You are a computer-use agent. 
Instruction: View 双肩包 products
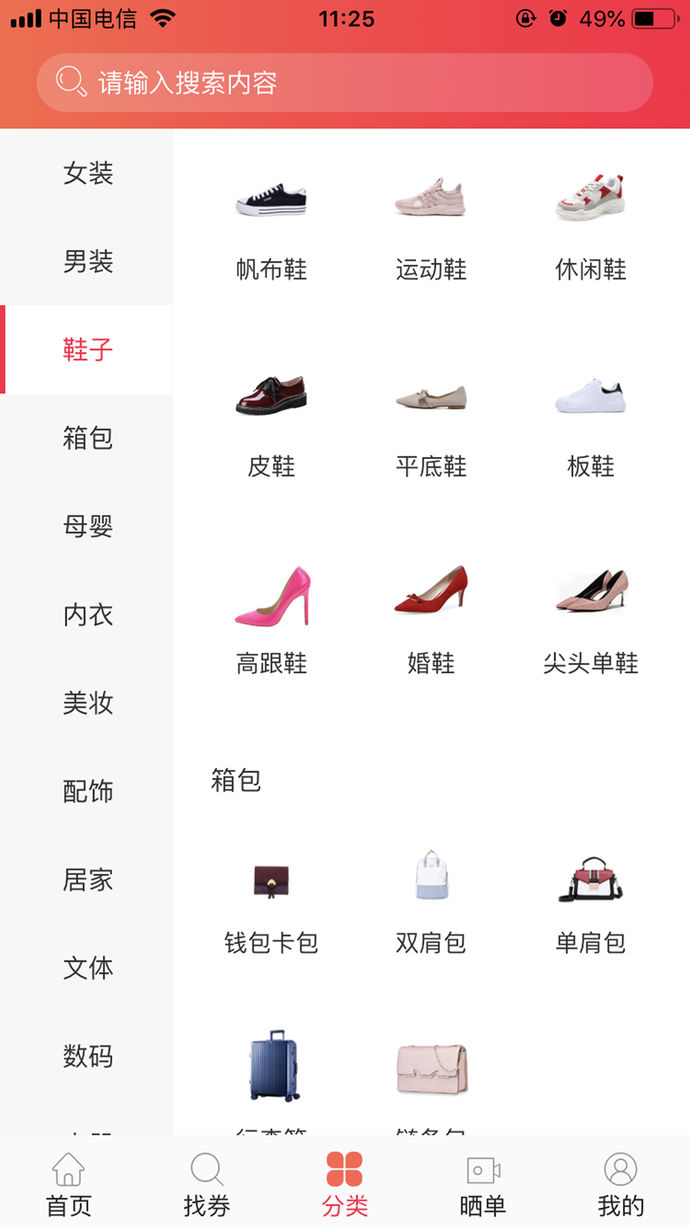pyautogui.click(x=431, y=900)
